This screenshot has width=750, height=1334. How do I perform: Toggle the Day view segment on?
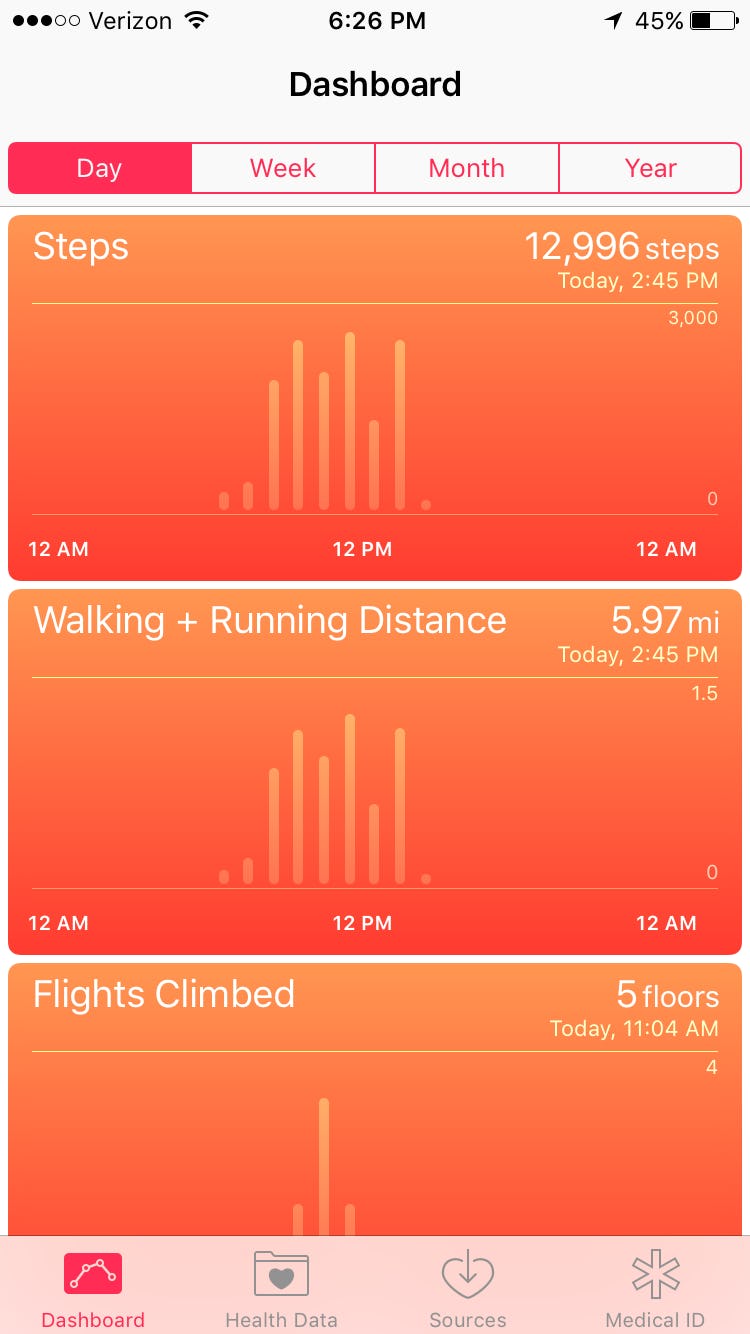pos(99,168)
